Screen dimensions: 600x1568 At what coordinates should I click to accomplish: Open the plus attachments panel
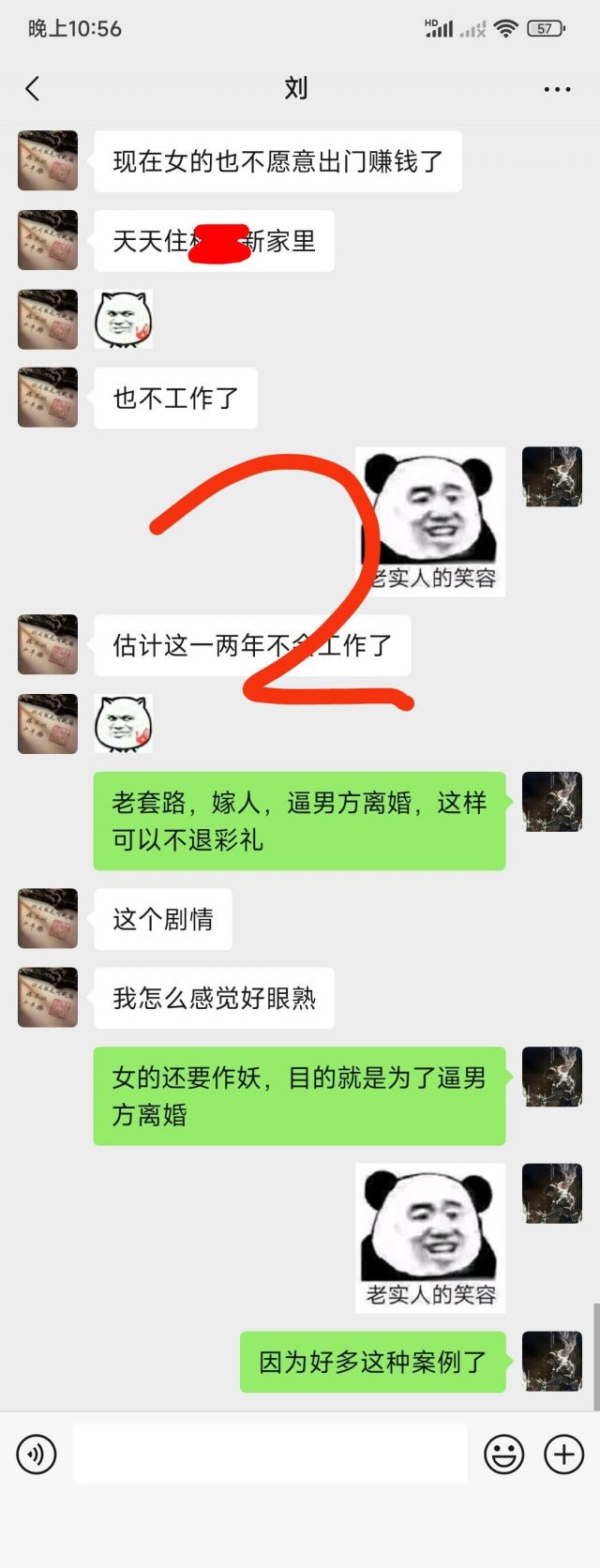563,1455
